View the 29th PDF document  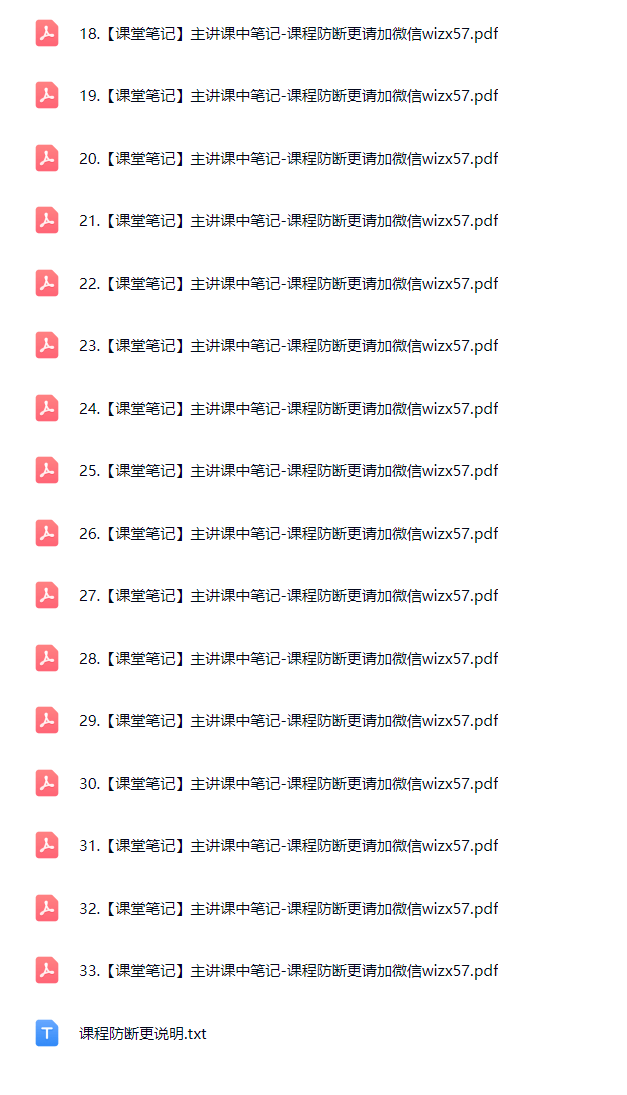pyautogui.click(x=288, y=721)
